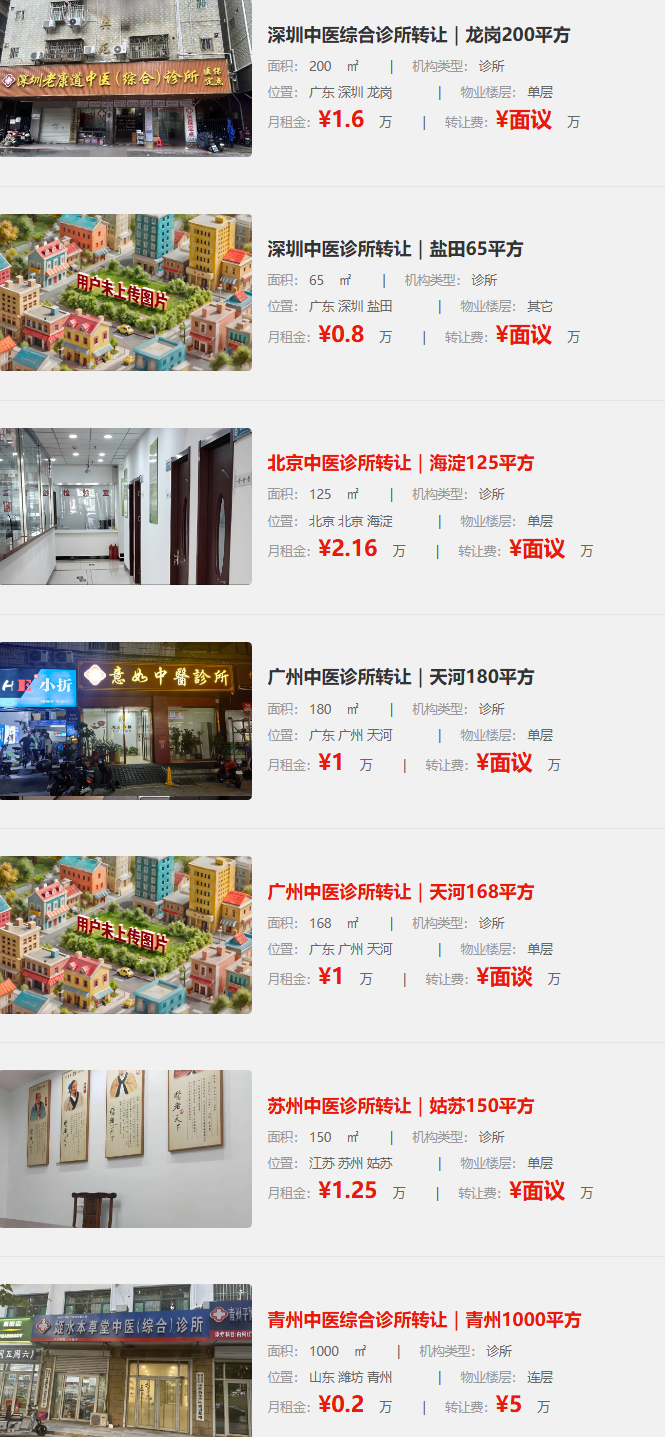Open the interior photo of the 海淀125平方 clinic
Image resolution: width=665 pixels, height=1437 pixels.
click(x=125, y=506)
